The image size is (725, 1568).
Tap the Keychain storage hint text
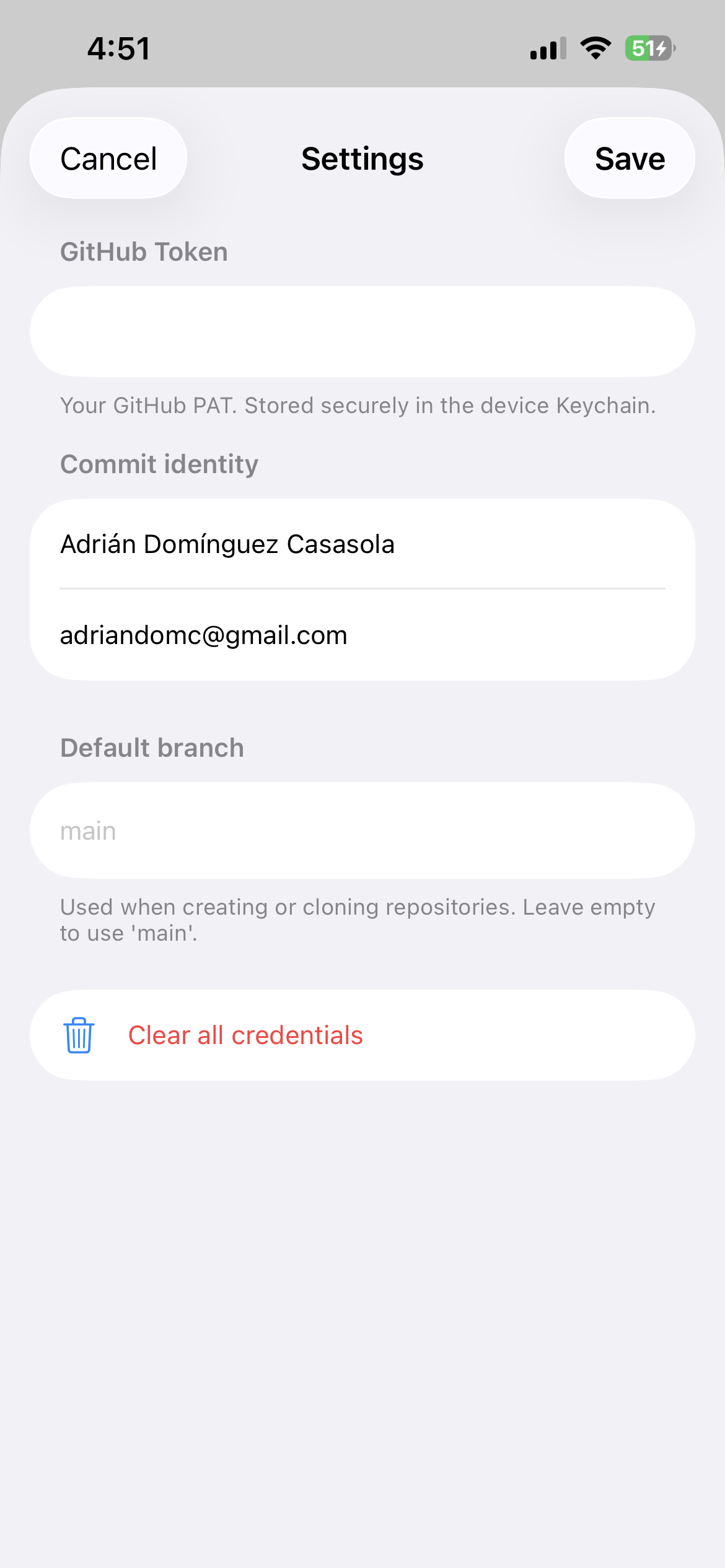pos(358,406)
